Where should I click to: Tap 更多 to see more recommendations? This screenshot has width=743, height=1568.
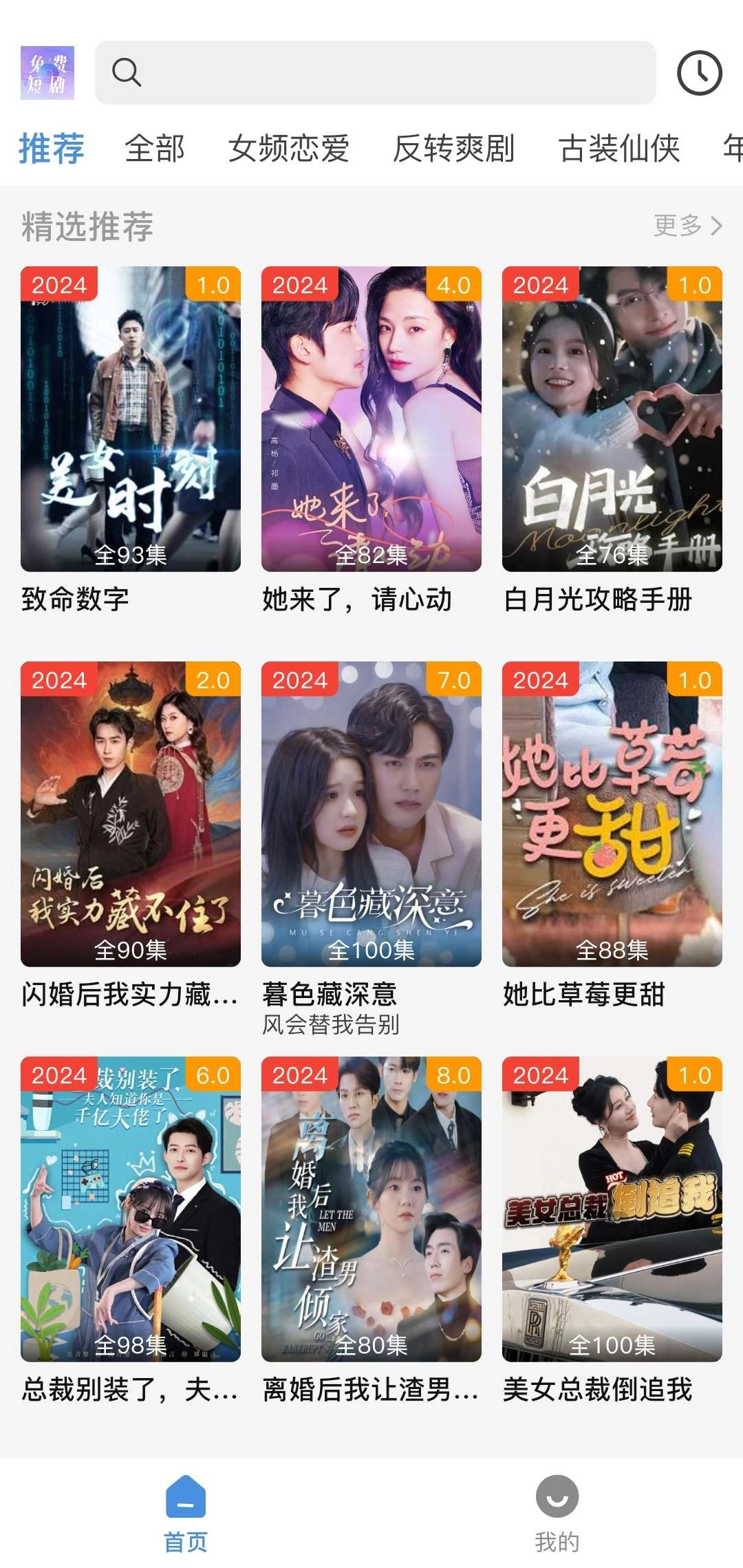[x=687, y=225]
